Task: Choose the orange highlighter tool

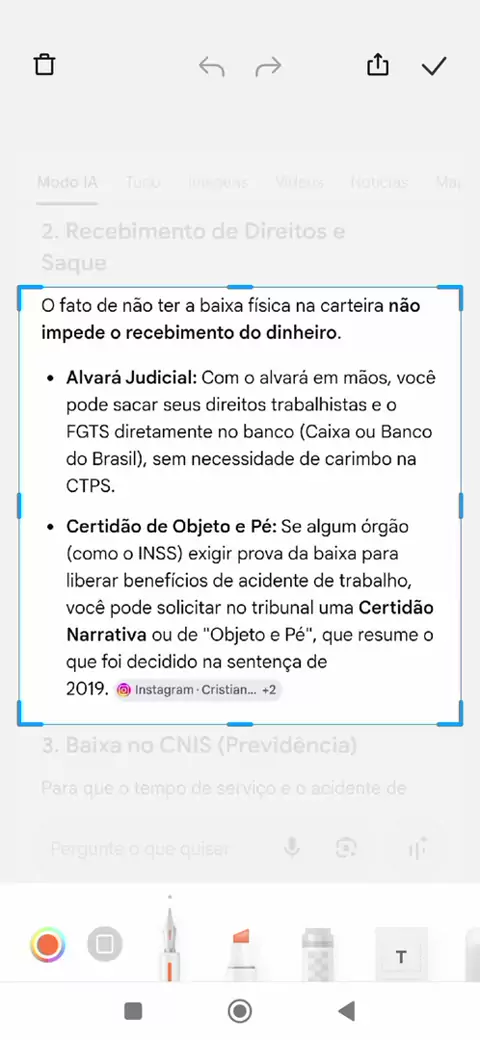Action: coord(241,954)
